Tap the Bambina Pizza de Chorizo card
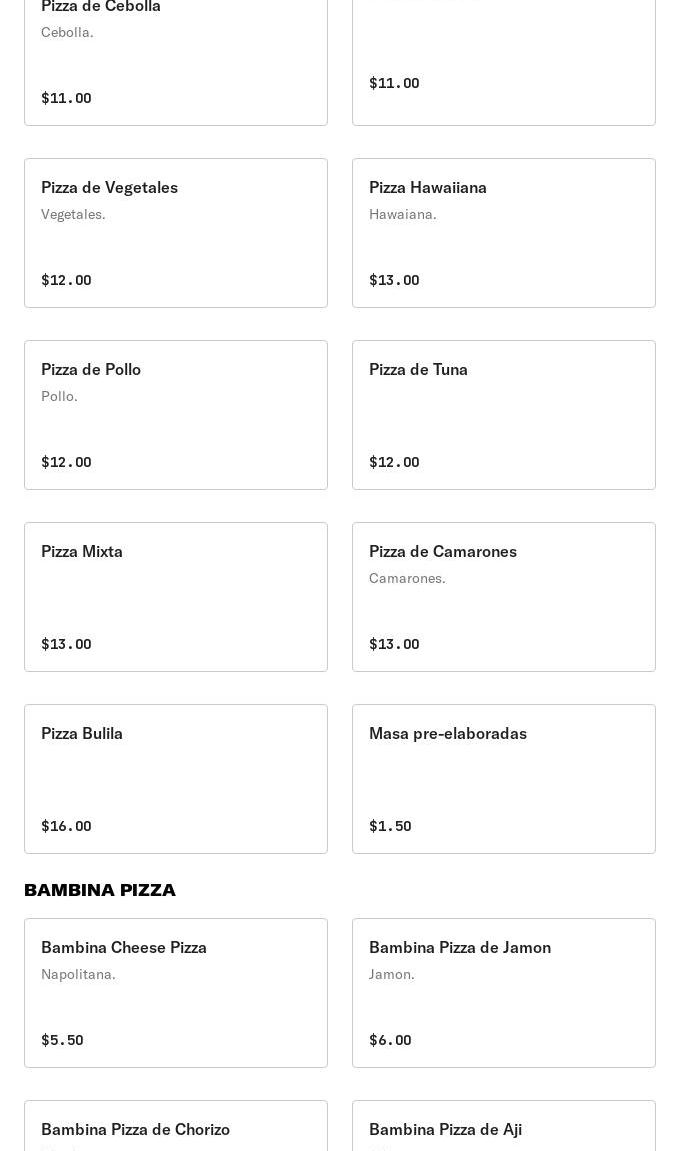Image resolution: width=685 pixels, height=1151 pixels. (x=175, y=1128)
